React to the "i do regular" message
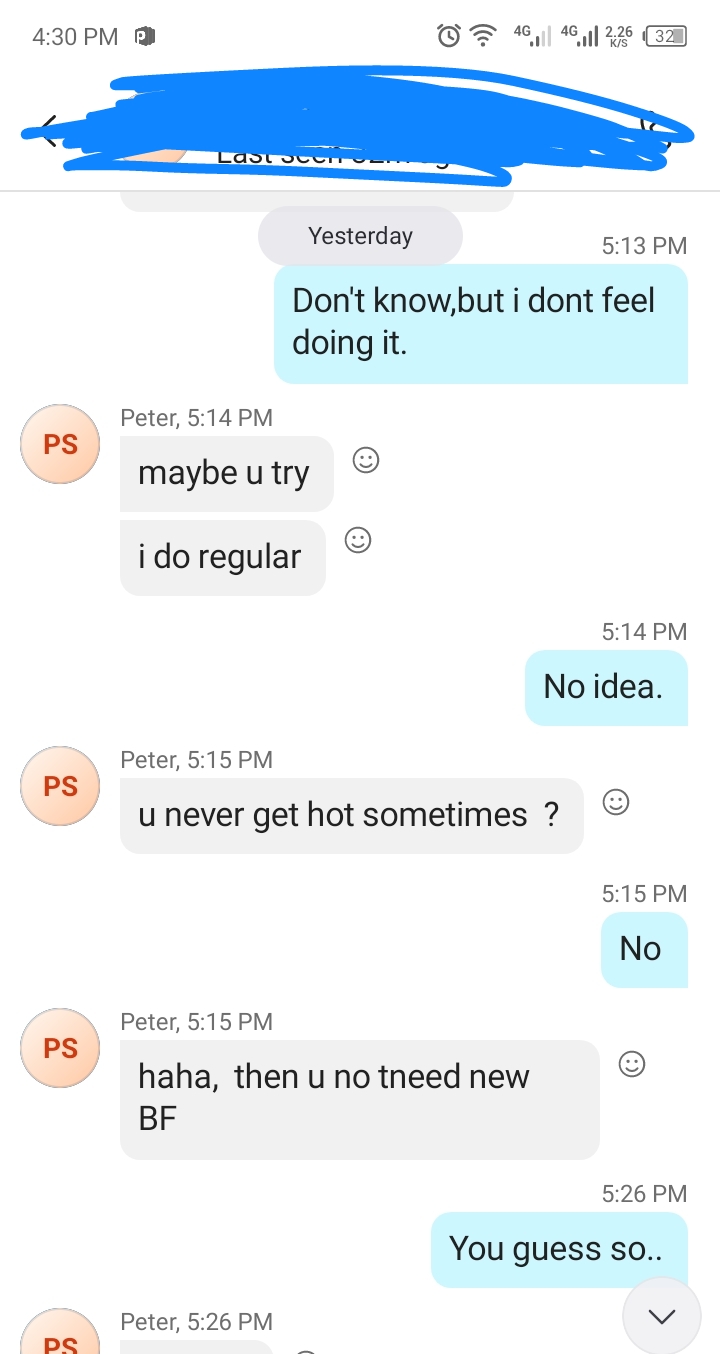This screenshot has width=720, height=1354. tap(358, 540)
